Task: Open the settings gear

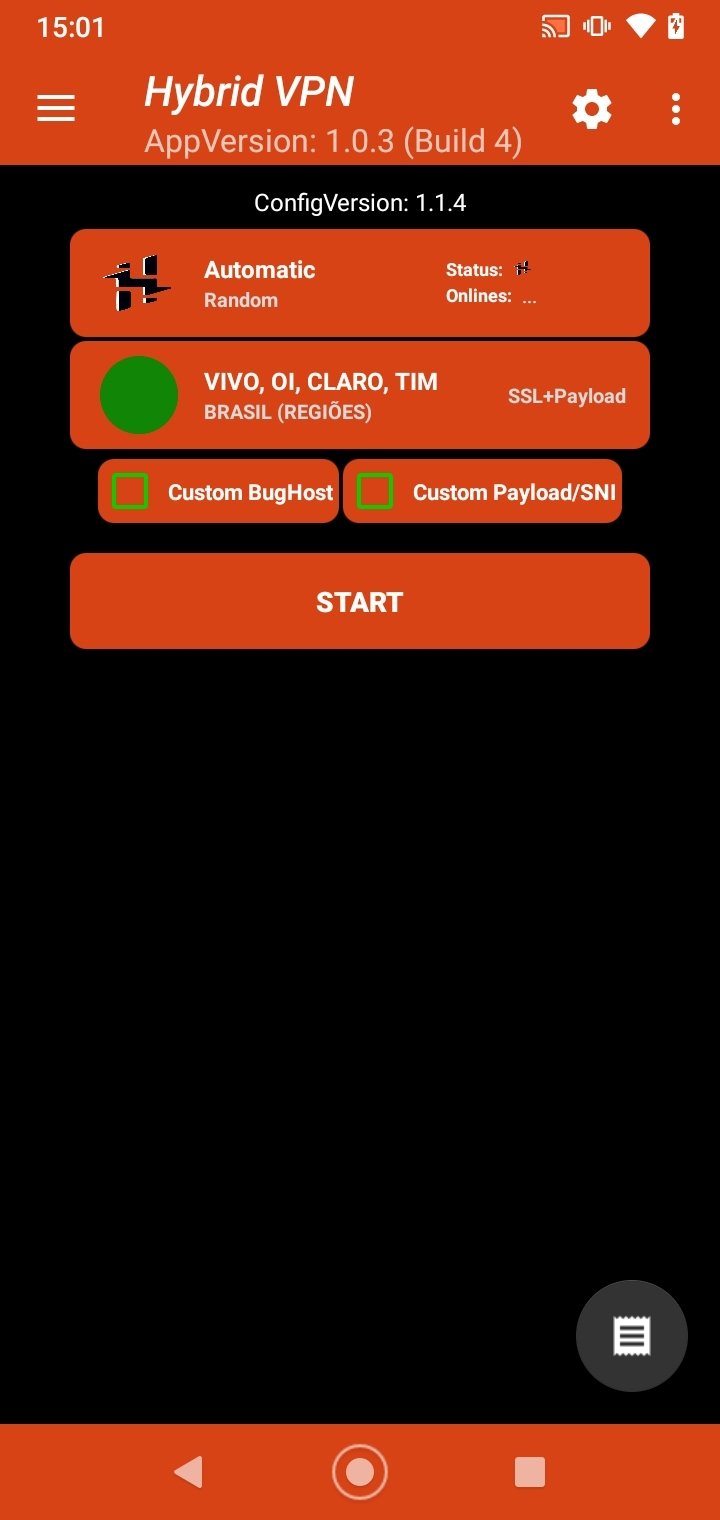Action: click(x=592, y=109)
